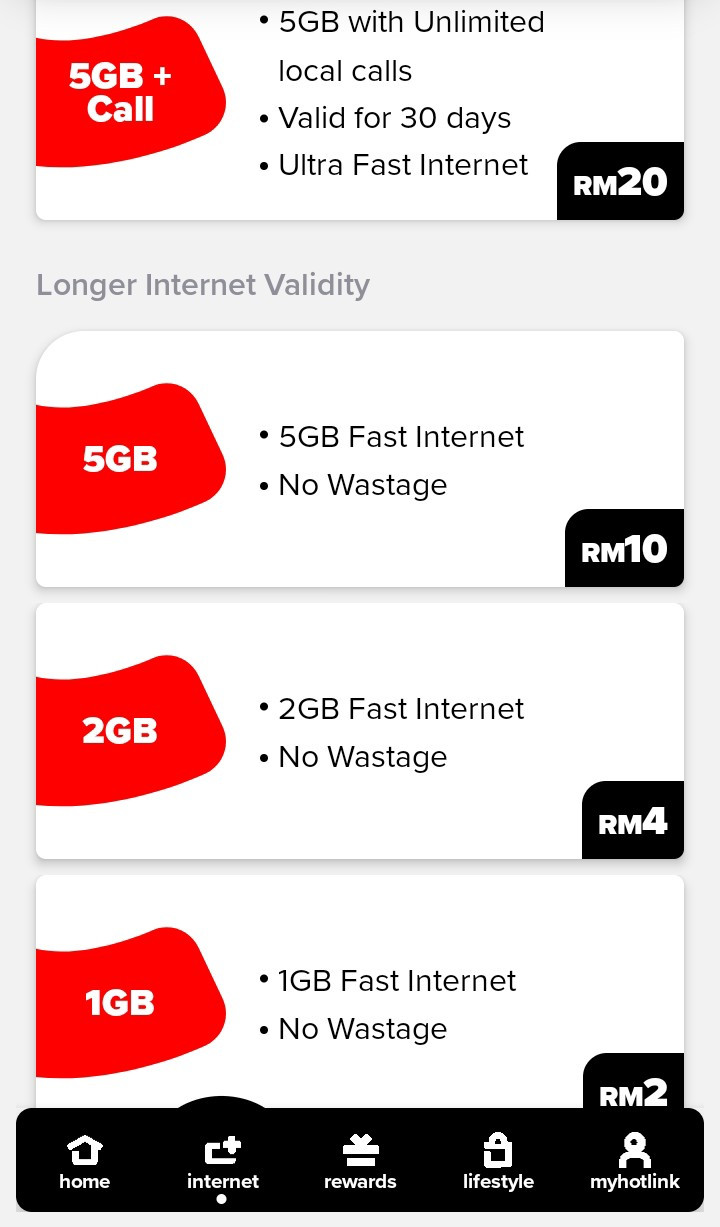Choose the 2GB Fast Internet RM4 plan
Image resolution: width=720 pixels, height=1227 pixels.
(x=360, y=731)
